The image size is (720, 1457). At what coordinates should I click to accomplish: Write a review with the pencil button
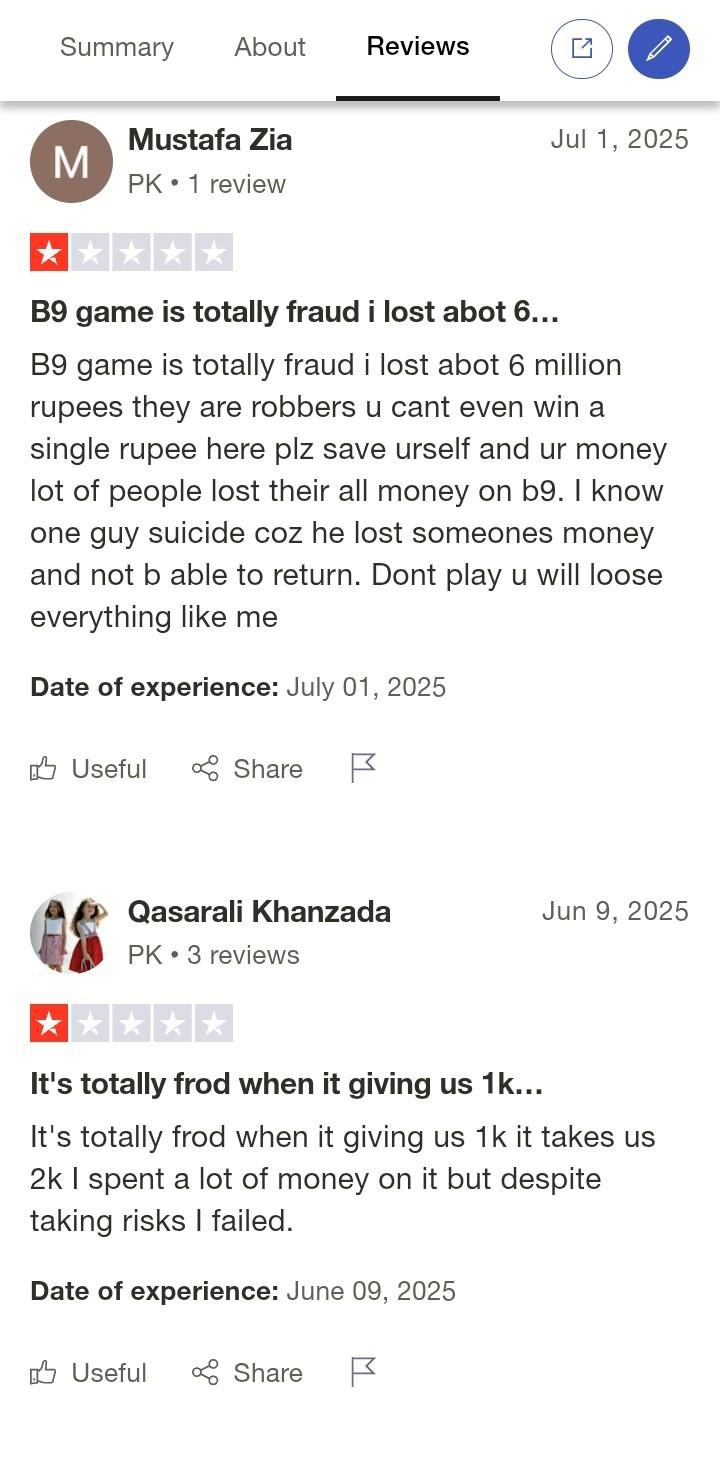(x=658, y=48)
